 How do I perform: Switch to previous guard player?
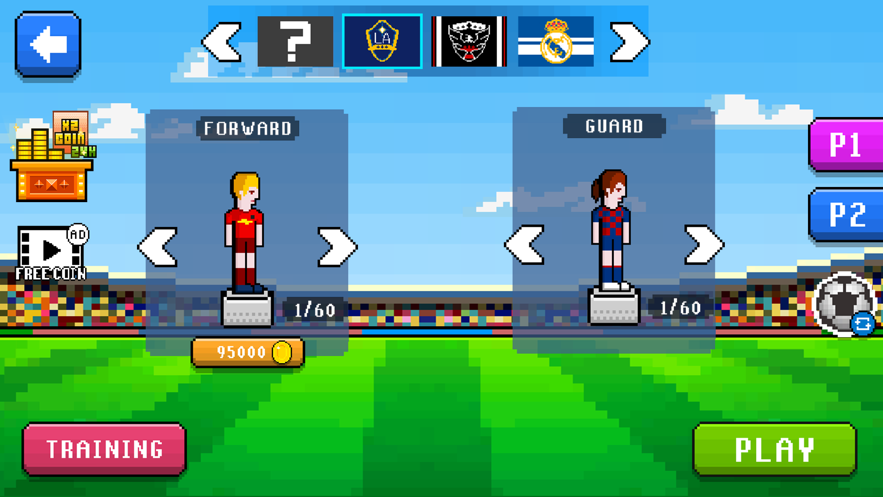pos(525,245)
